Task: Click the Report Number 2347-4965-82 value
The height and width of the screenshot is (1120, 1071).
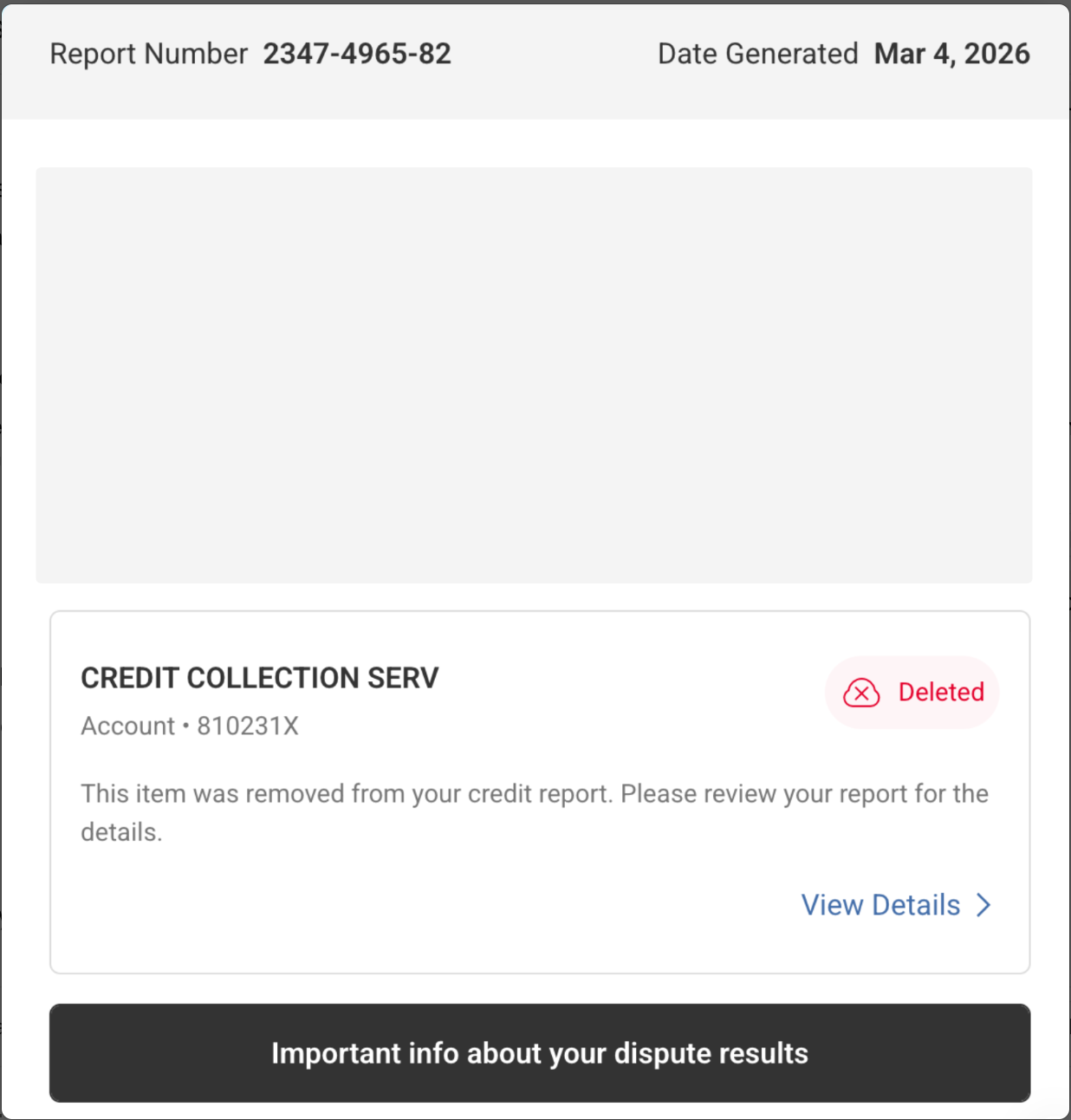Action: [x=357, y=54]
